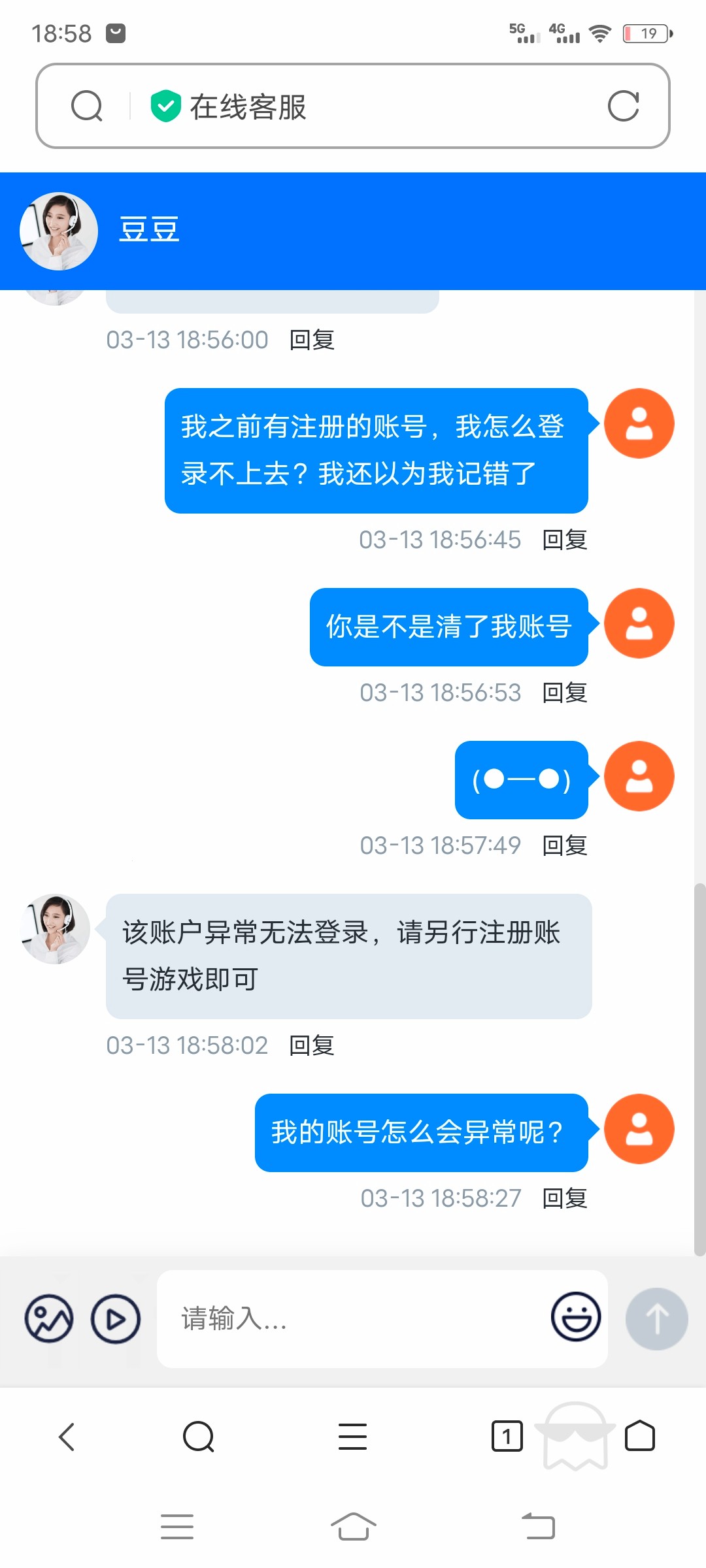Open the browser menu

click(352, 1437)
